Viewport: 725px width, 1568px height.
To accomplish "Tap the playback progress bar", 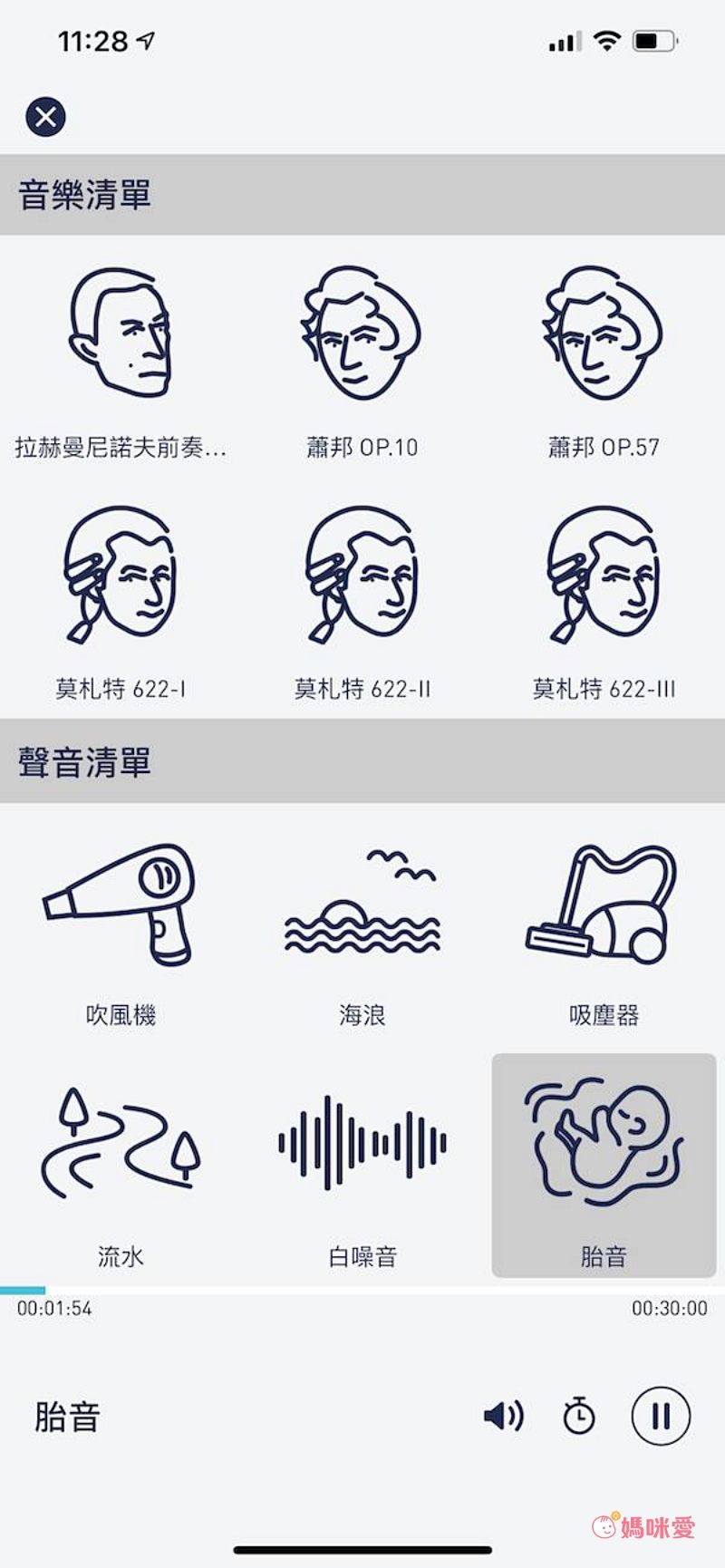I will tap(362, 1291).
